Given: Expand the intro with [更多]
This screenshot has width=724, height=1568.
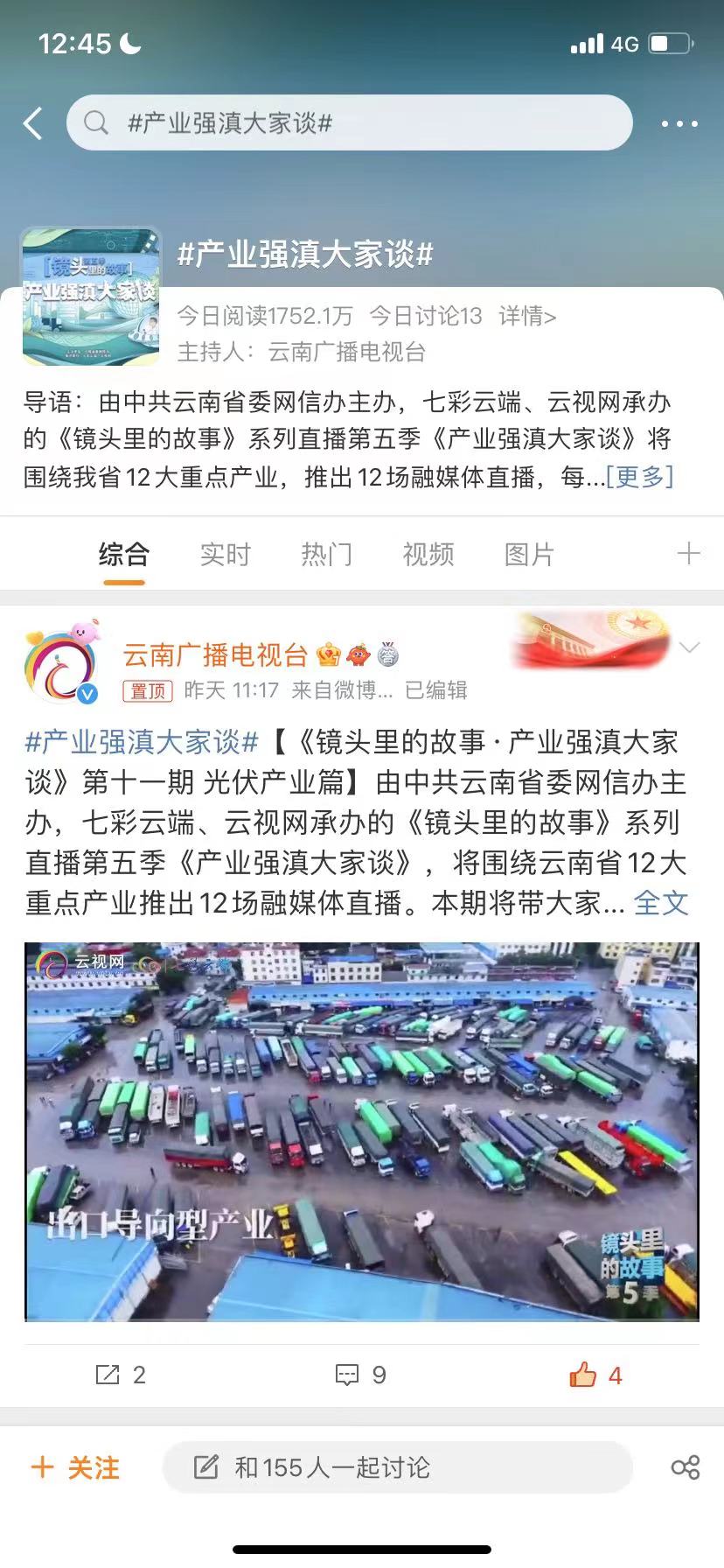Looking at the screenshot, I should point(640,477).
